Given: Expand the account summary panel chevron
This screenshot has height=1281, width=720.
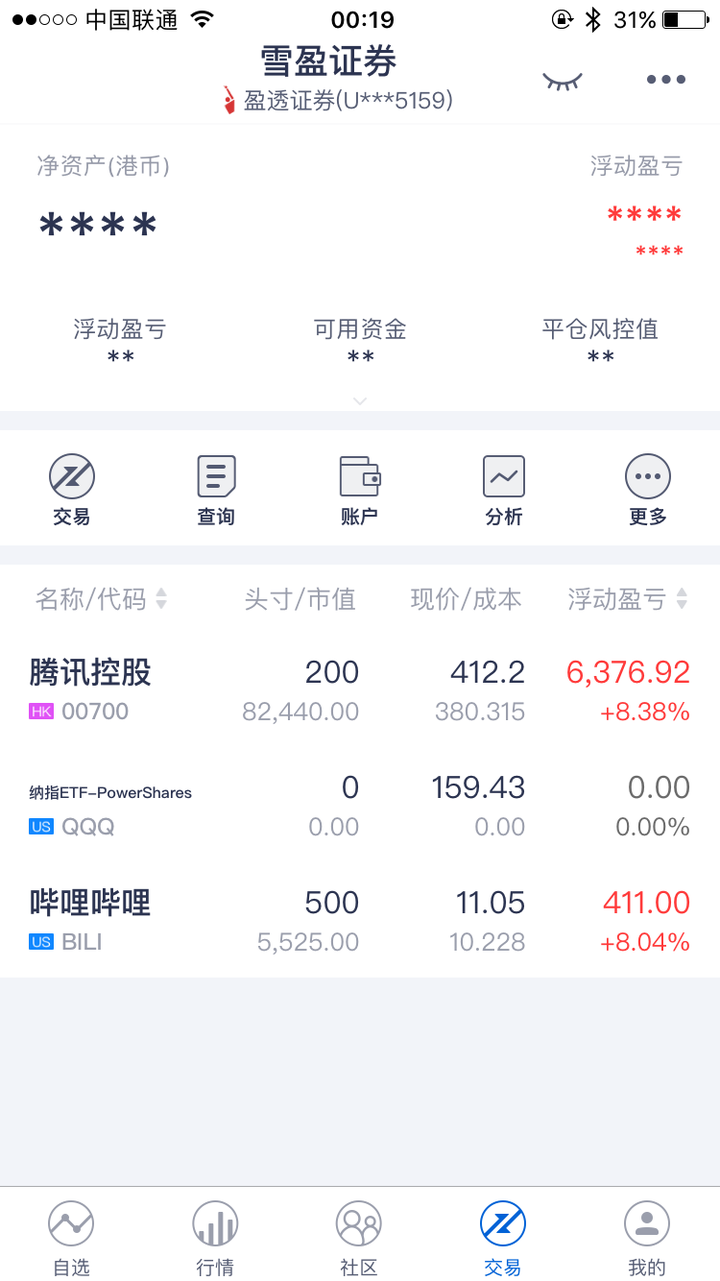Looking at the screenshot, I should [x=359, y=401].
